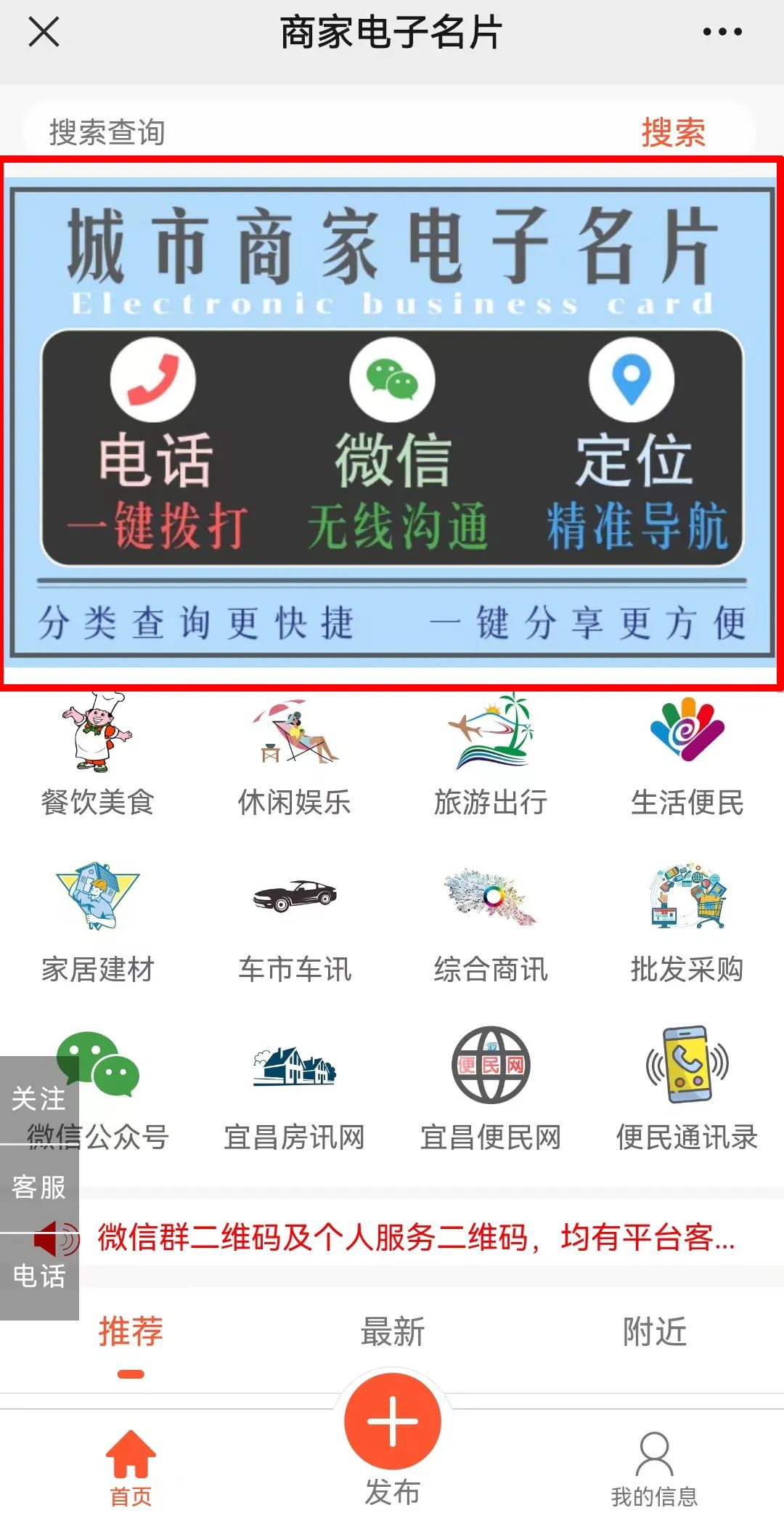This screenshot has width=784, height=1513.
Task: Switch to the 最新 tab
Action: pyautogui.click(x=393, y=1332)
